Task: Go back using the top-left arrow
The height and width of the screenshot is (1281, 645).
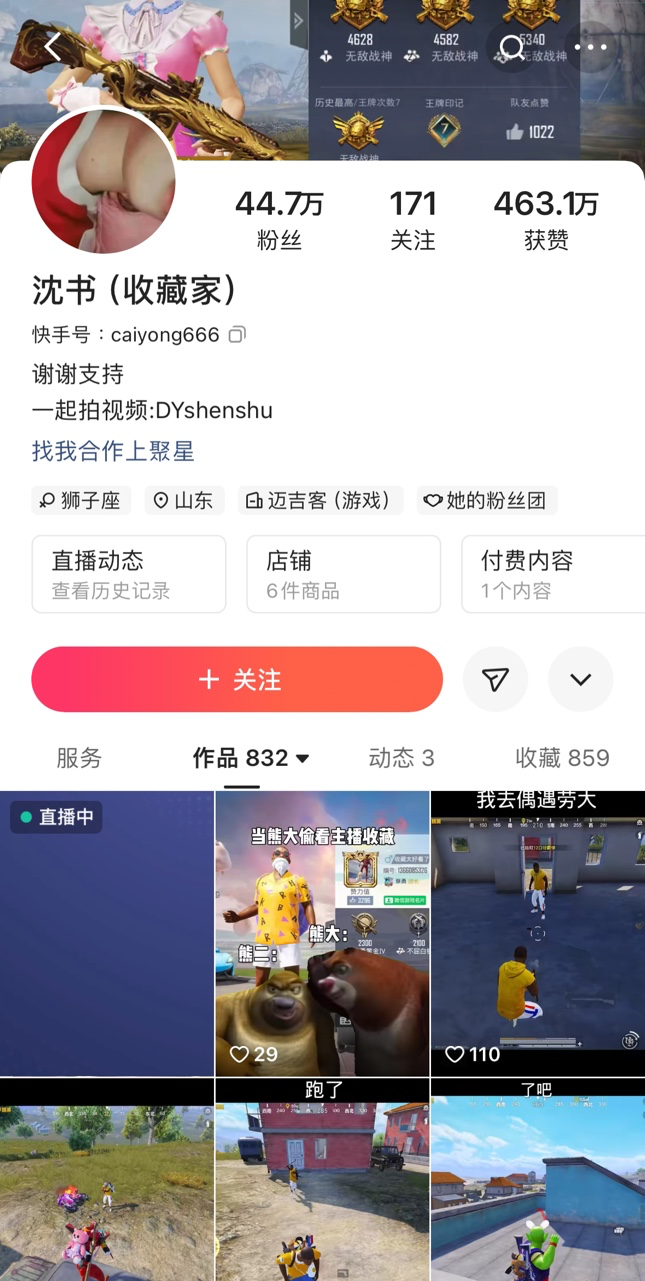Action: (x=52, y=47)
